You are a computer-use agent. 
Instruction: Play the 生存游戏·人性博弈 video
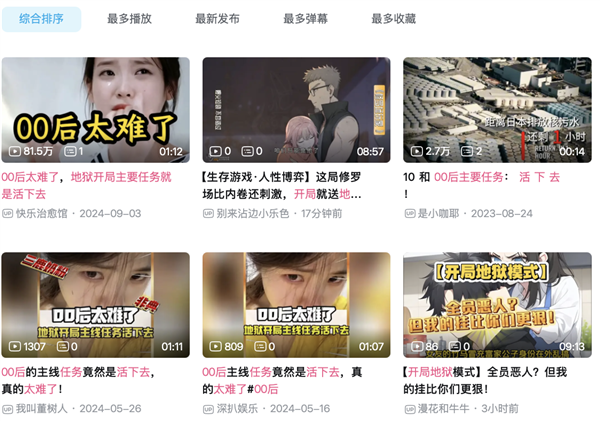[296, 109]
